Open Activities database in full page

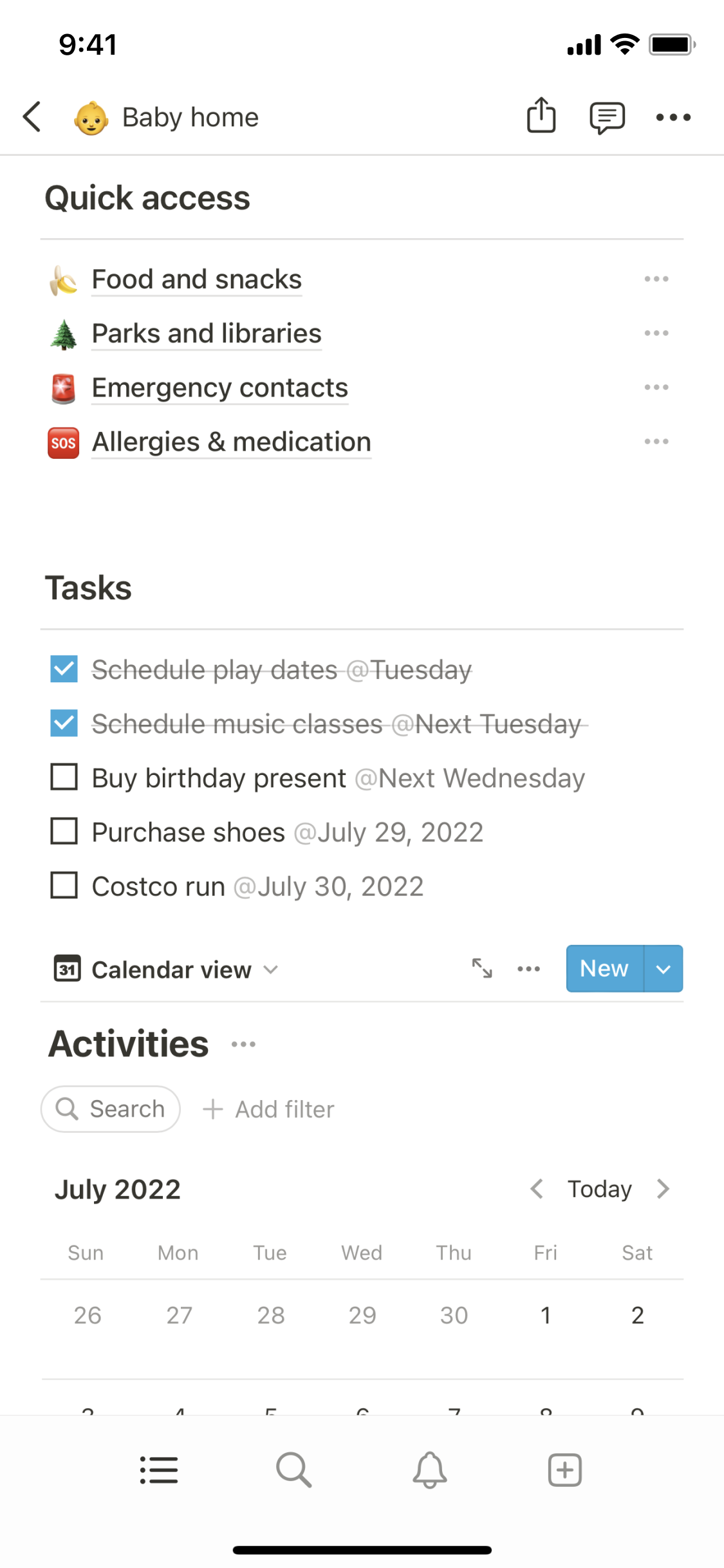(482, 968)
